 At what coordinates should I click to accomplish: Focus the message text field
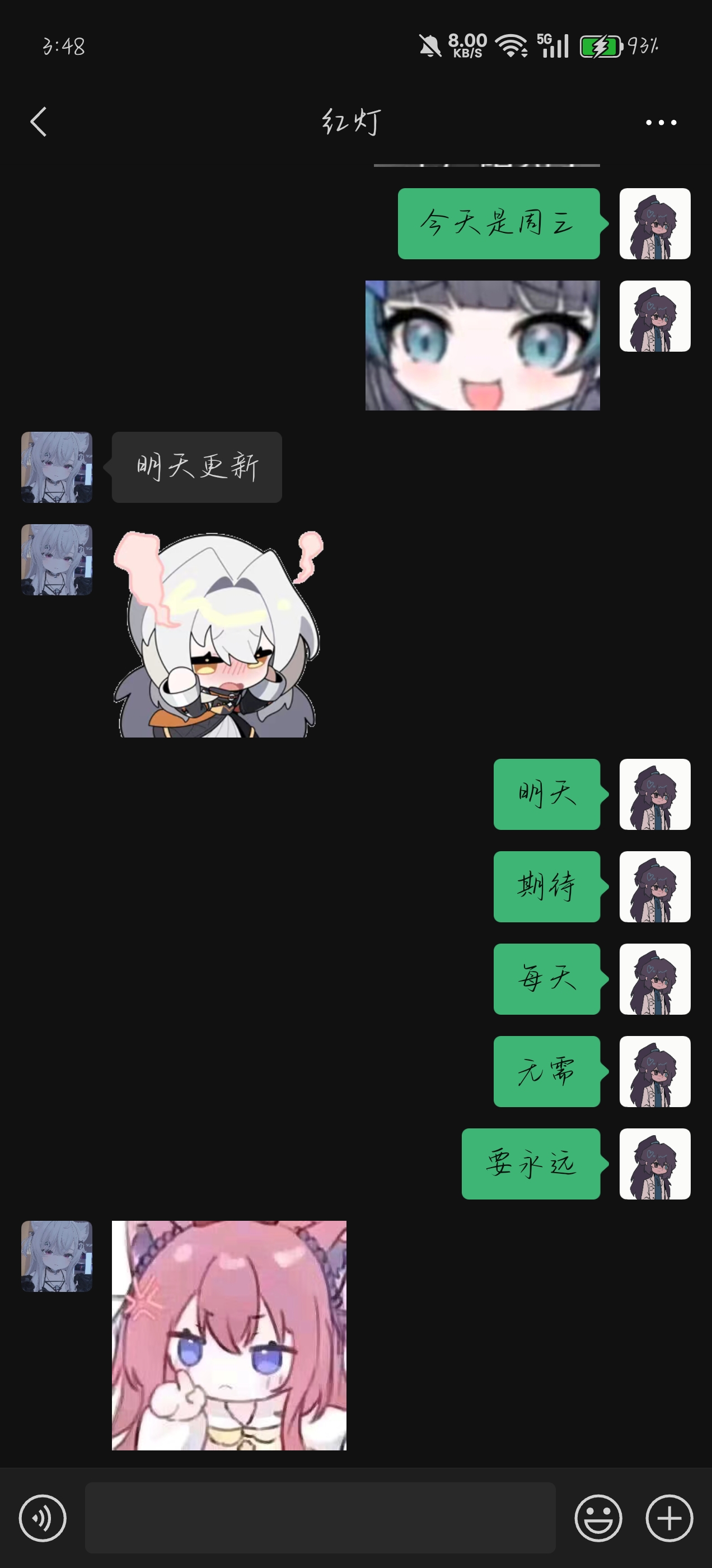click(320, 1518)
